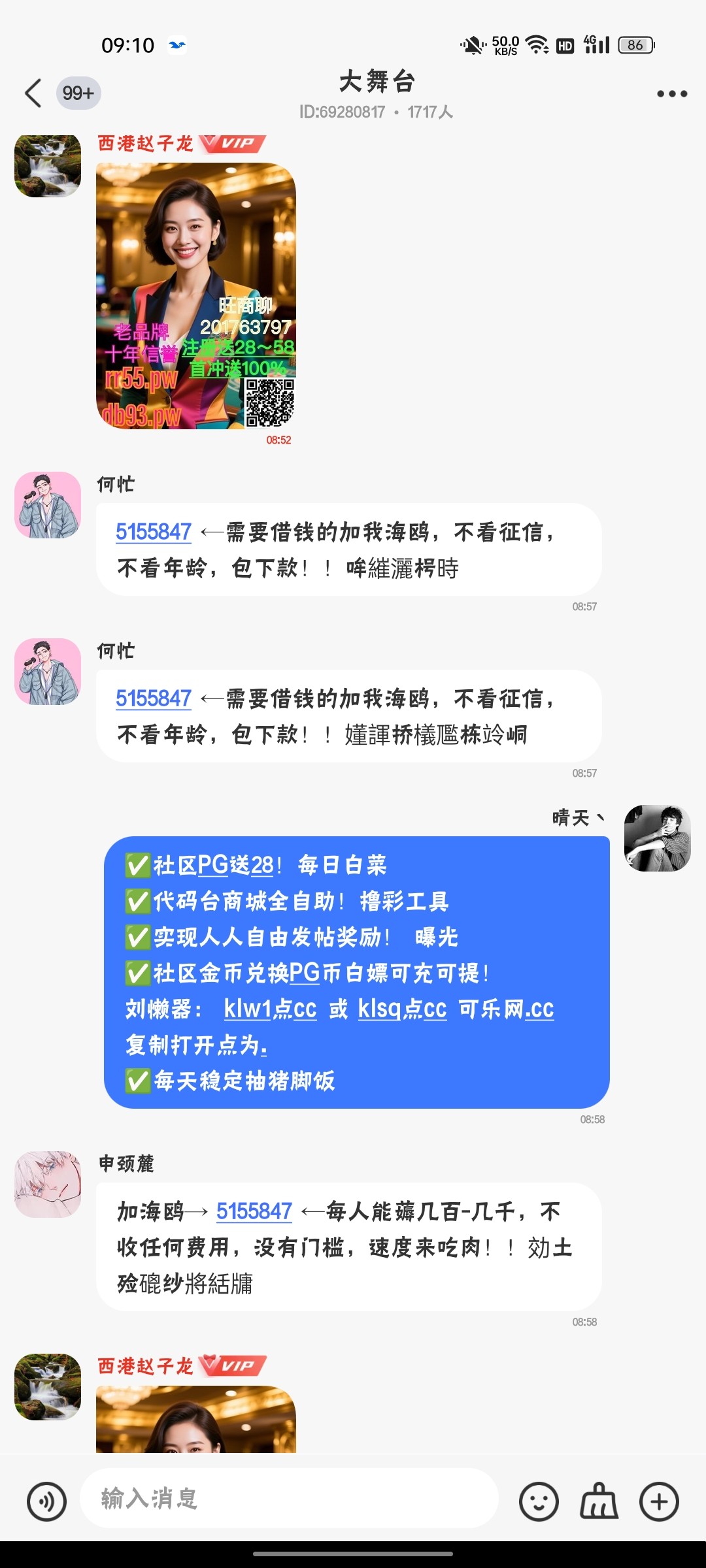The height and width of the screenshot is (1568, 706).
Task: Tap the 99+ unread messages badge
Action: tap(78, 93)
